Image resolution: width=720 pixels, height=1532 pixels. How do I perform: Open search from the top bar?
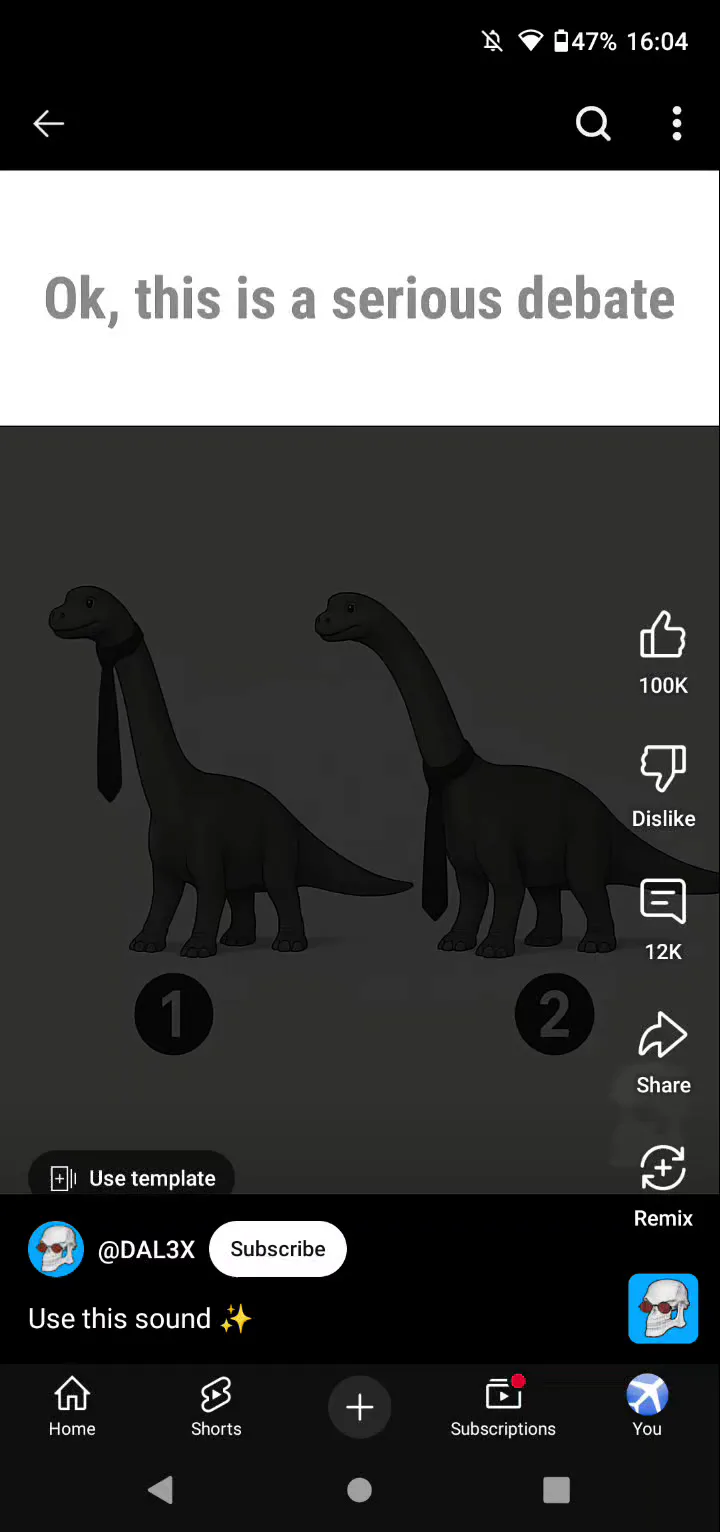pyautogui.click(x=593, y=124)
